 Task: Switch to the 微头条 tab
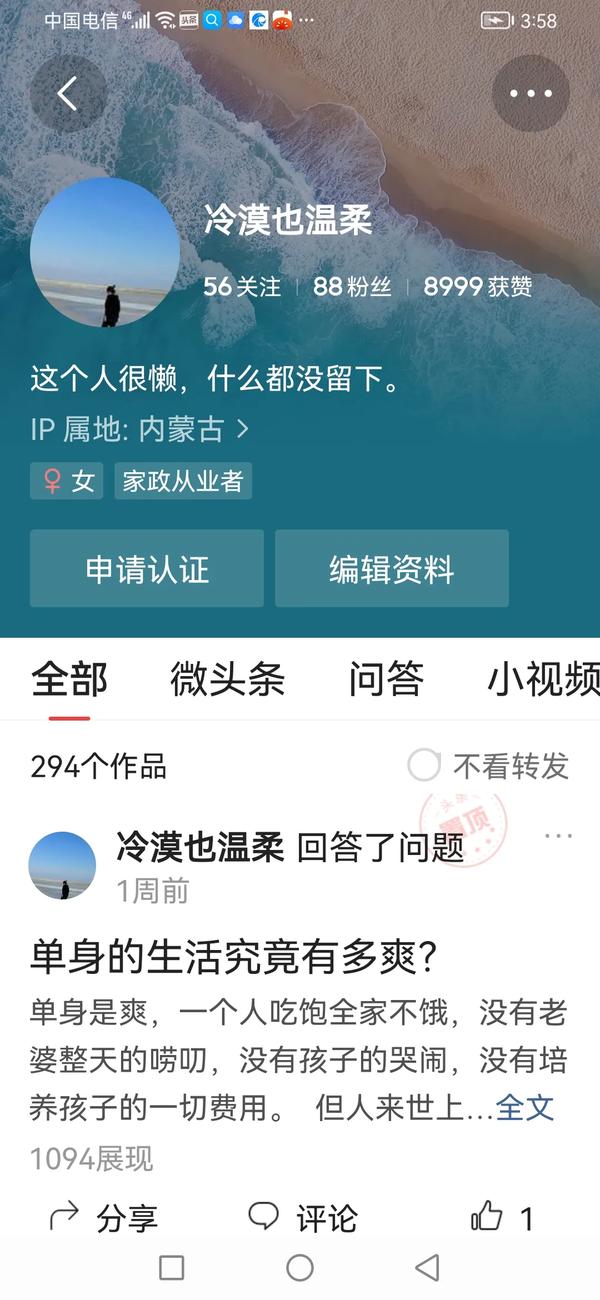point(227,680)
